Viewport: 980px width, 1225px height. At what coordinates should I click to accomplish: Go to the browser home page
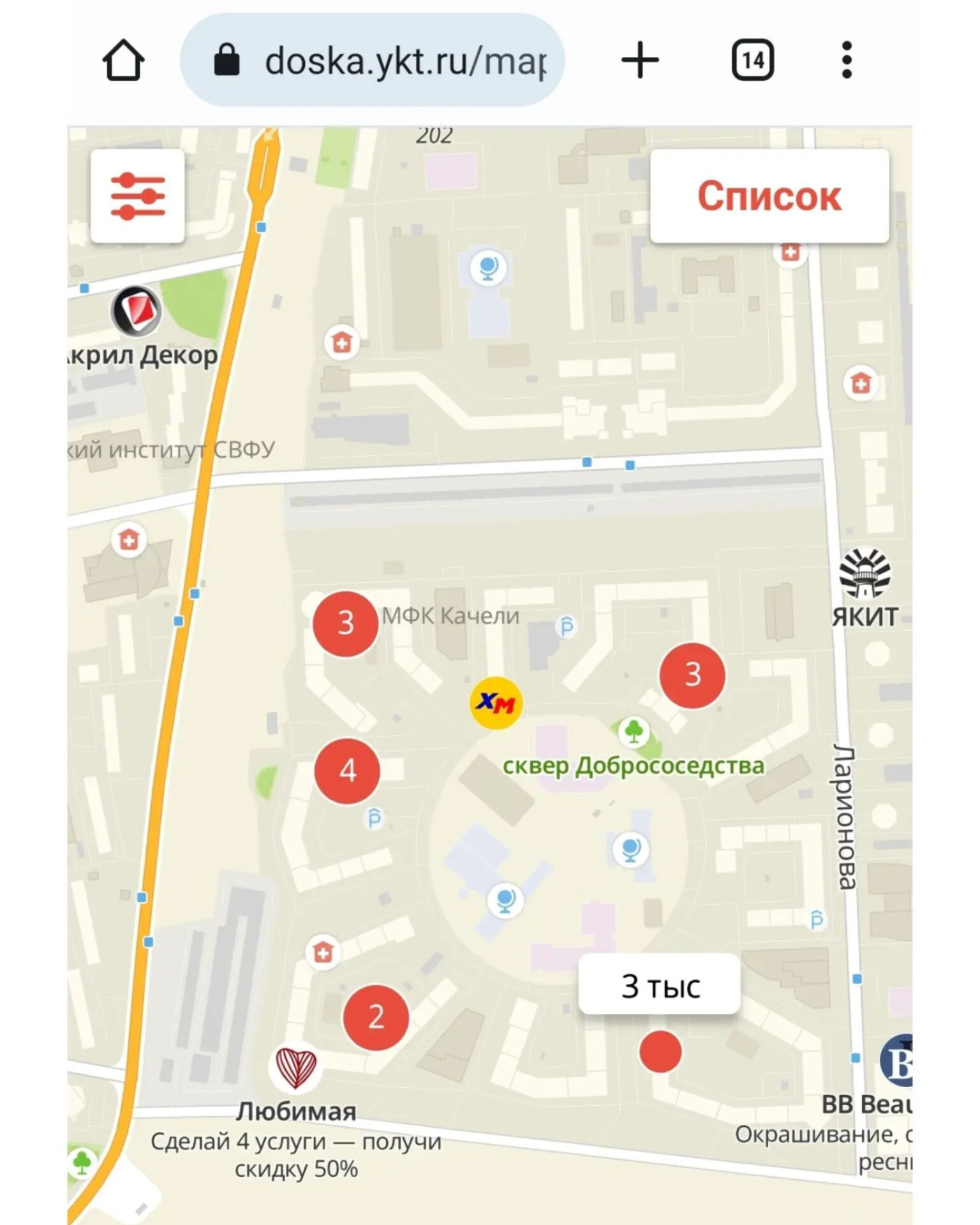tap(123, 61)
